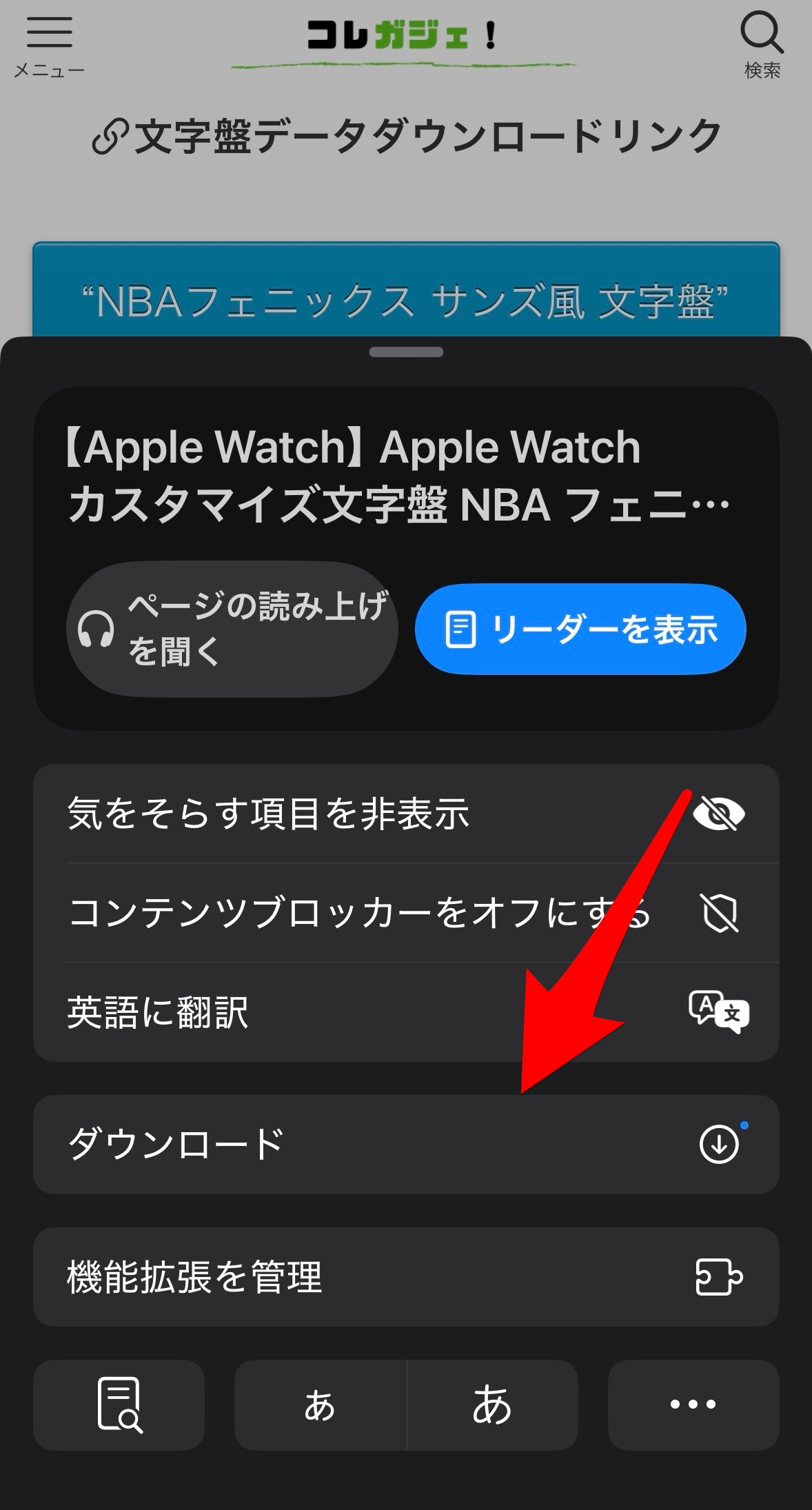Open the find-on-page document search icon
The height and width of the screenshot is (1510, 812).
119,1405
